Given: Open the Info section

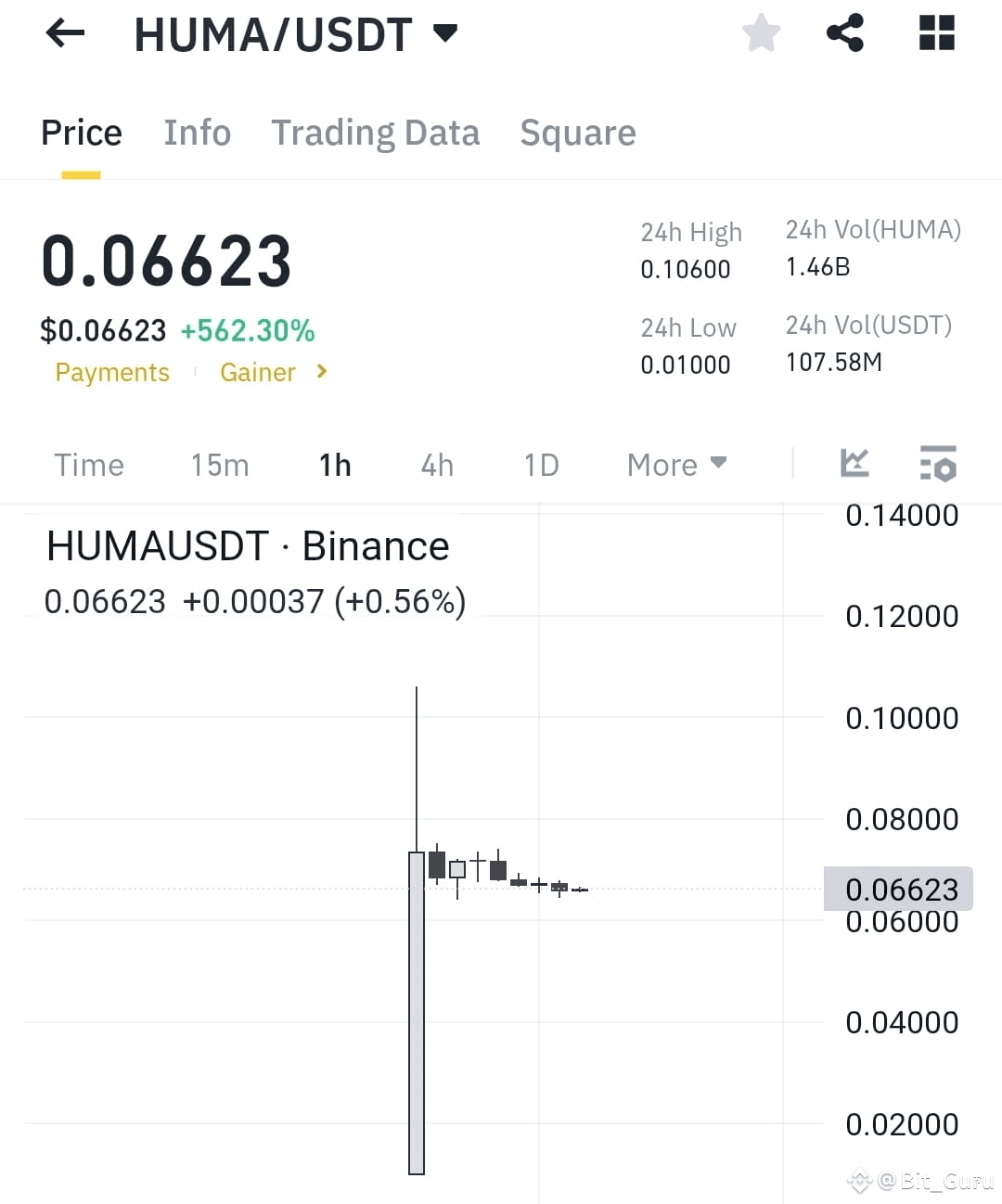Looking at the screenshot, I should (x=197, y=133).
